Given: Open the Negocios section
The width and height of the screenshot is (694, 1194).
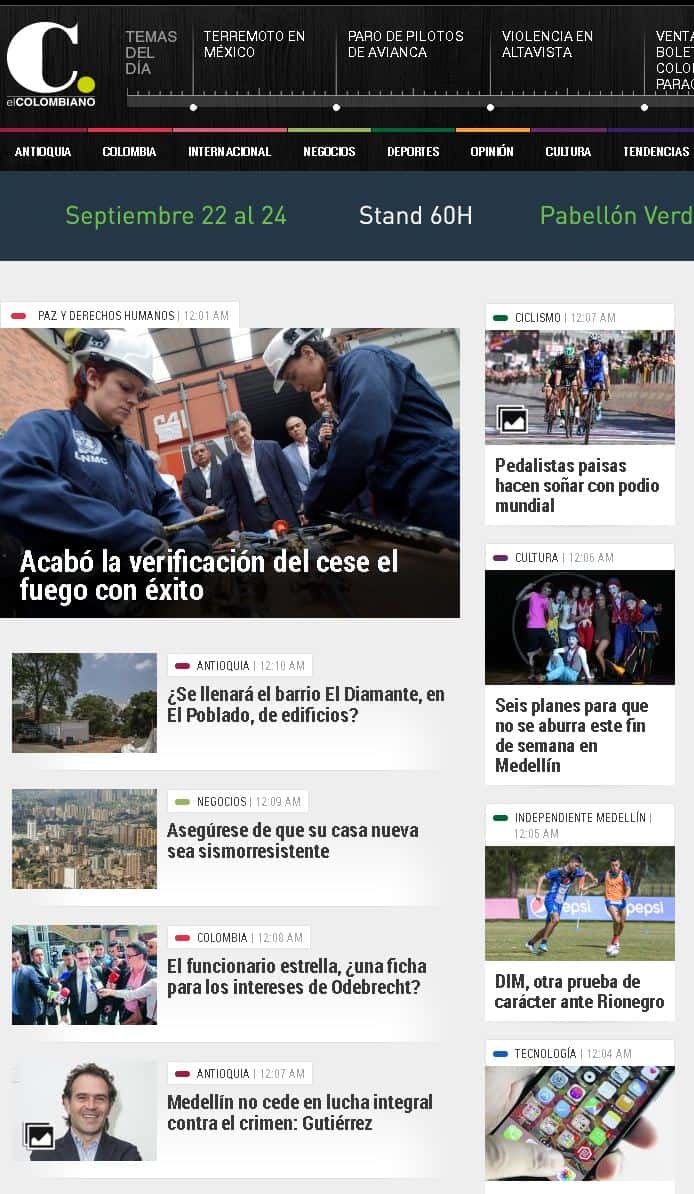Looking at the screenshot, I should coord(329,152).
